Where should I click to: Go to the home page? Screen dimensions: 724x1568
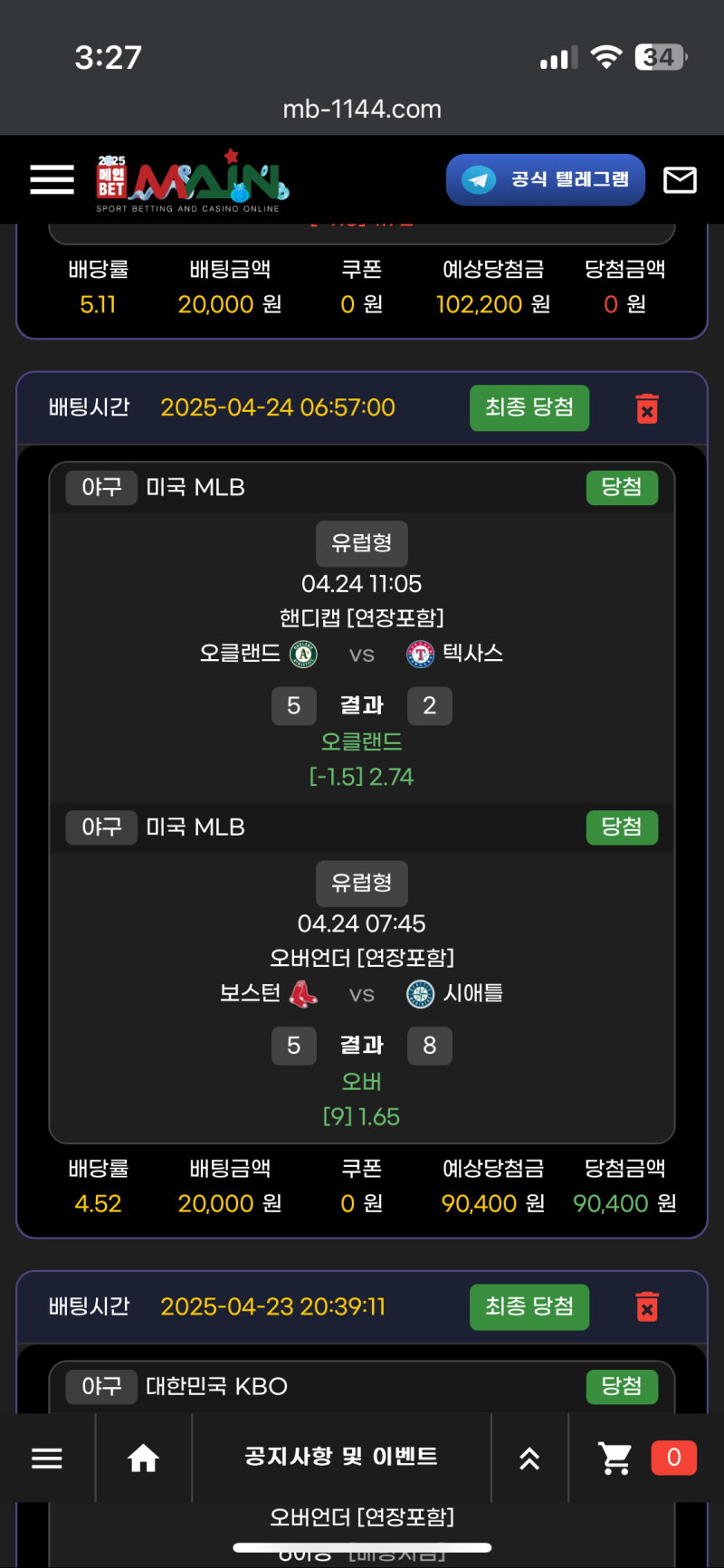(x=143, y=1458)
